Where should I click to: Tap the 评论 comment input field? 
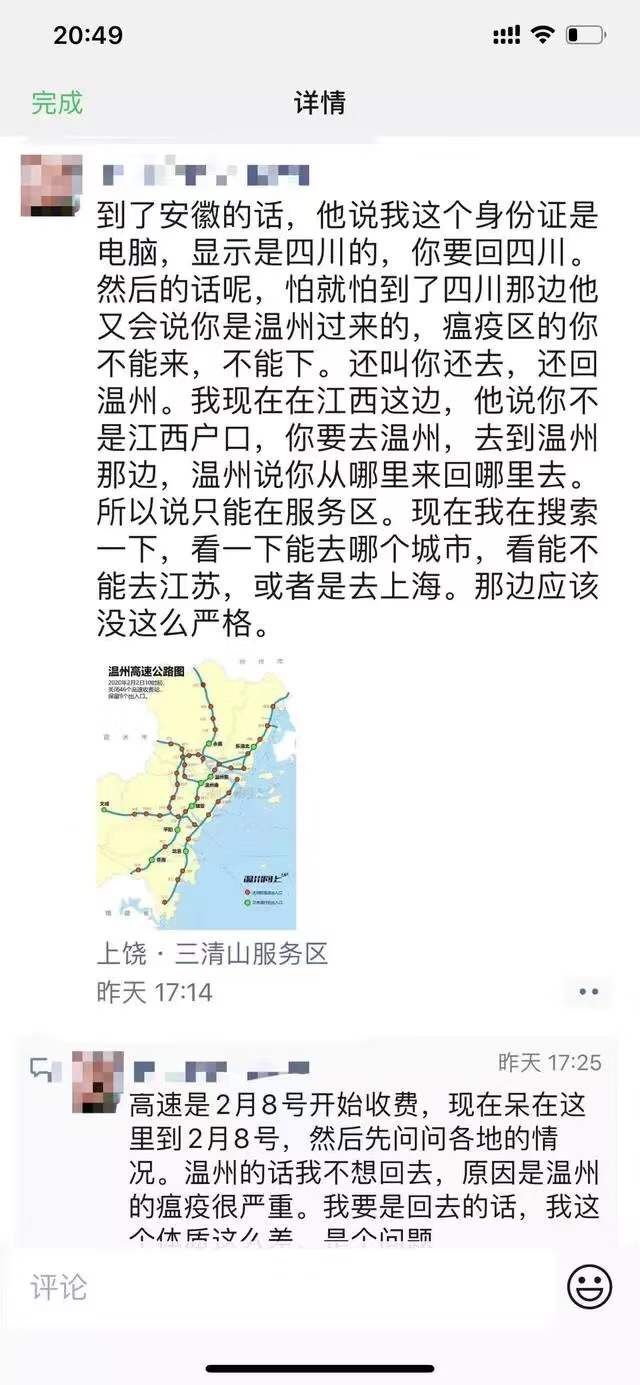280,1287
